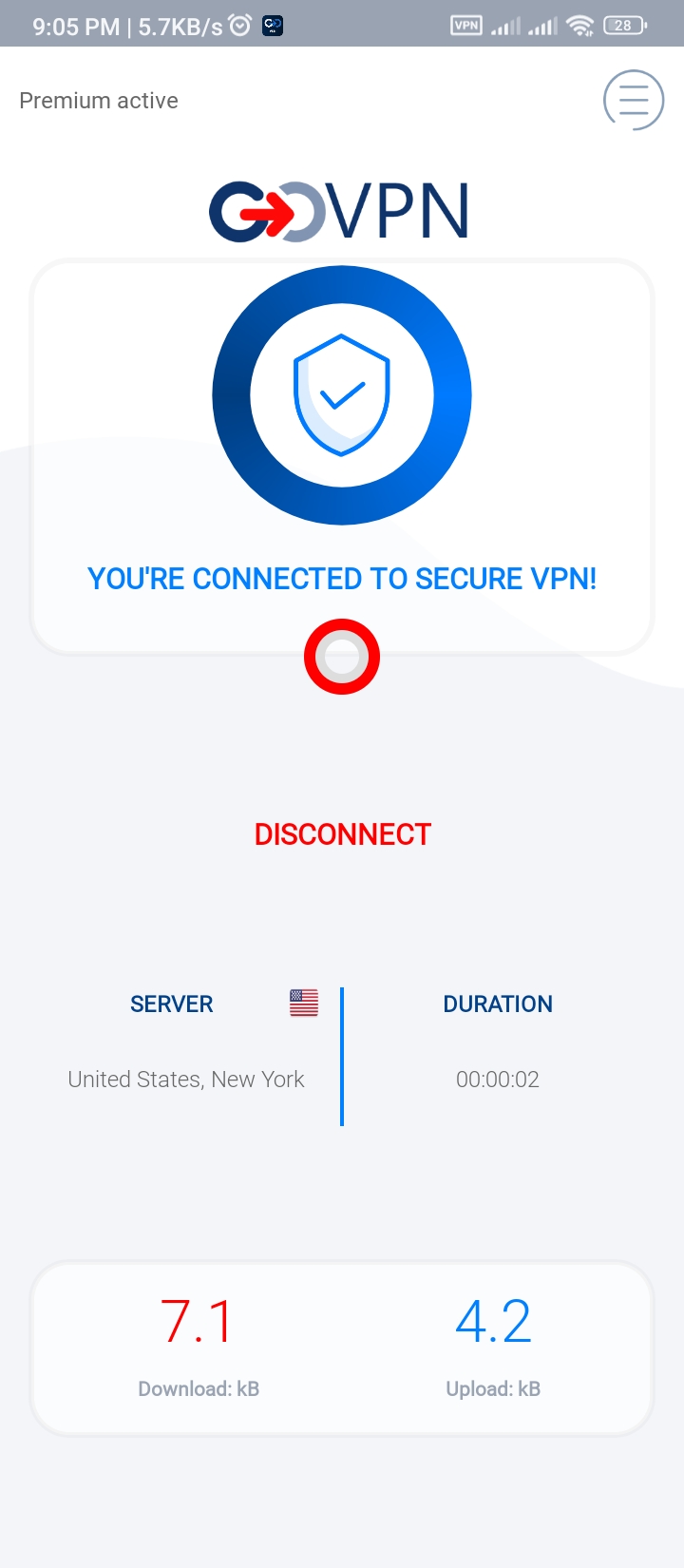Tap the battery indicator showing 28

(624, 26)
